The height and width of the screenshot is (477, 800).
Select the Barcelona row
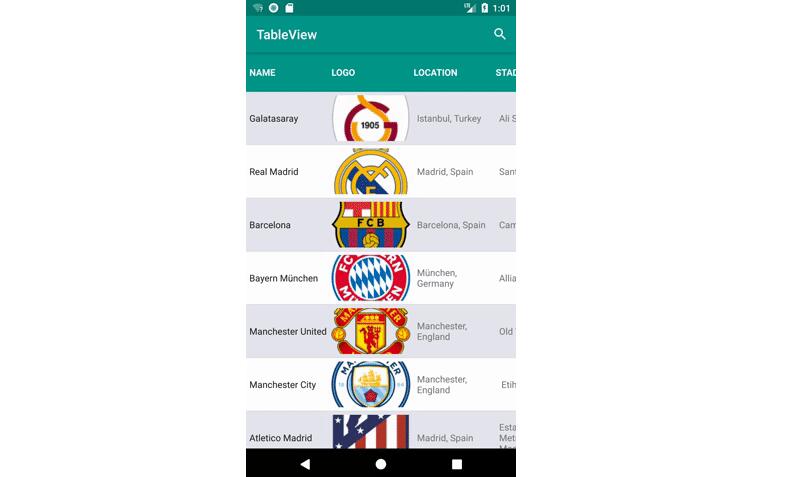[270, 225]
